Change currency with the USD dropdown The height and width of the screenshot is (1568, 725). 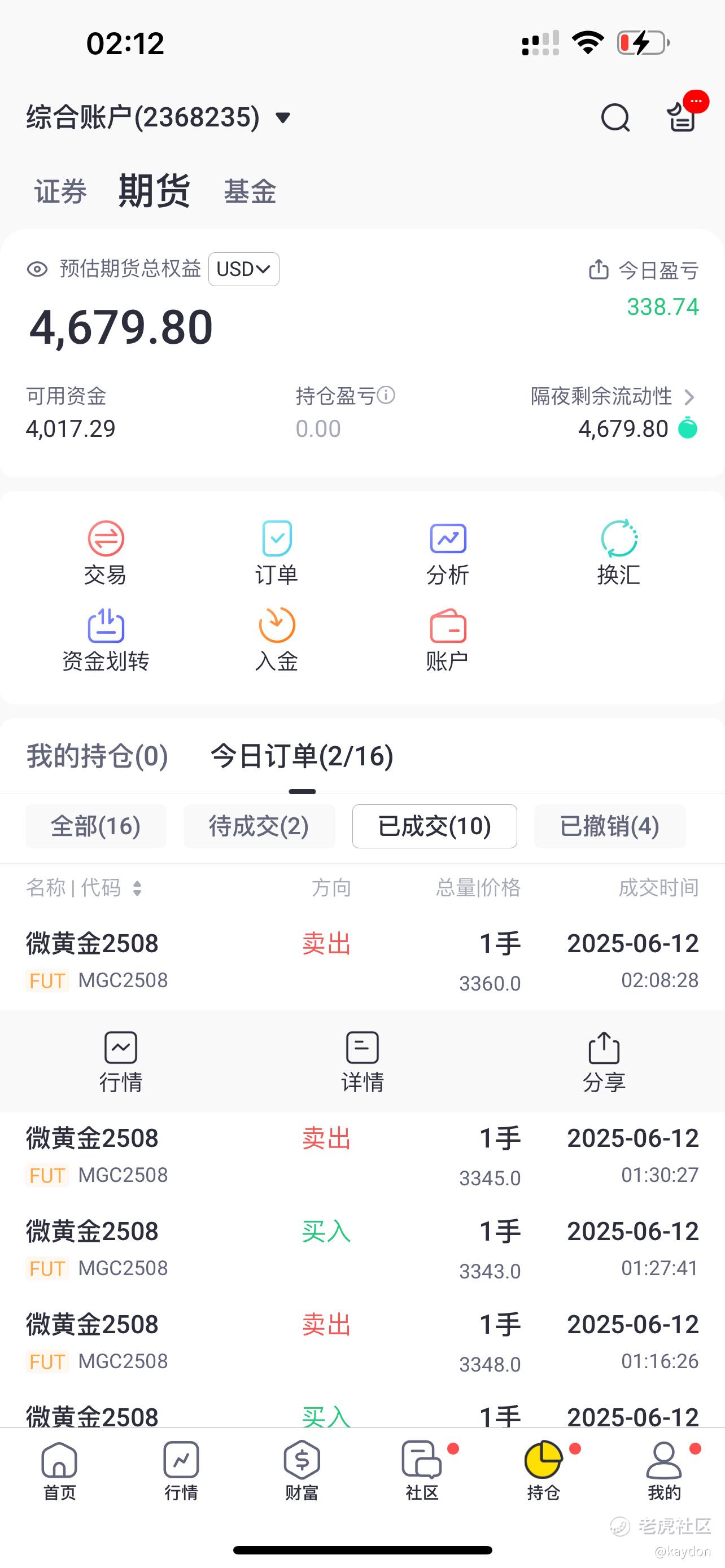243,269
